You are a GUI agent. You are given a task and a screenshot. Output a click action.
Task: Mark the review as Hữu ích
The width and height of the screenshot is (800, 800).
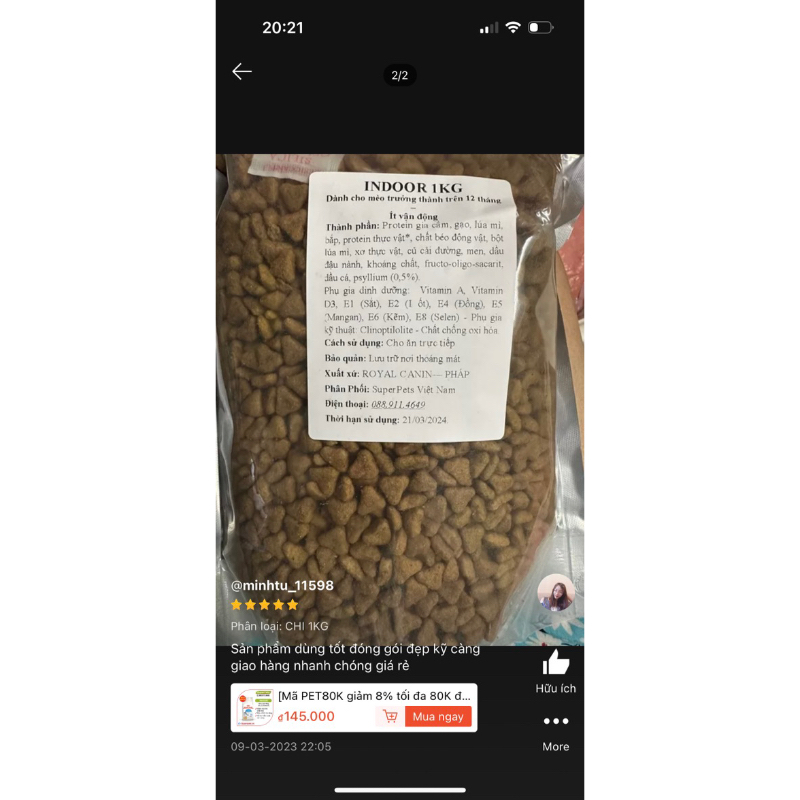(x=556, y=665)
